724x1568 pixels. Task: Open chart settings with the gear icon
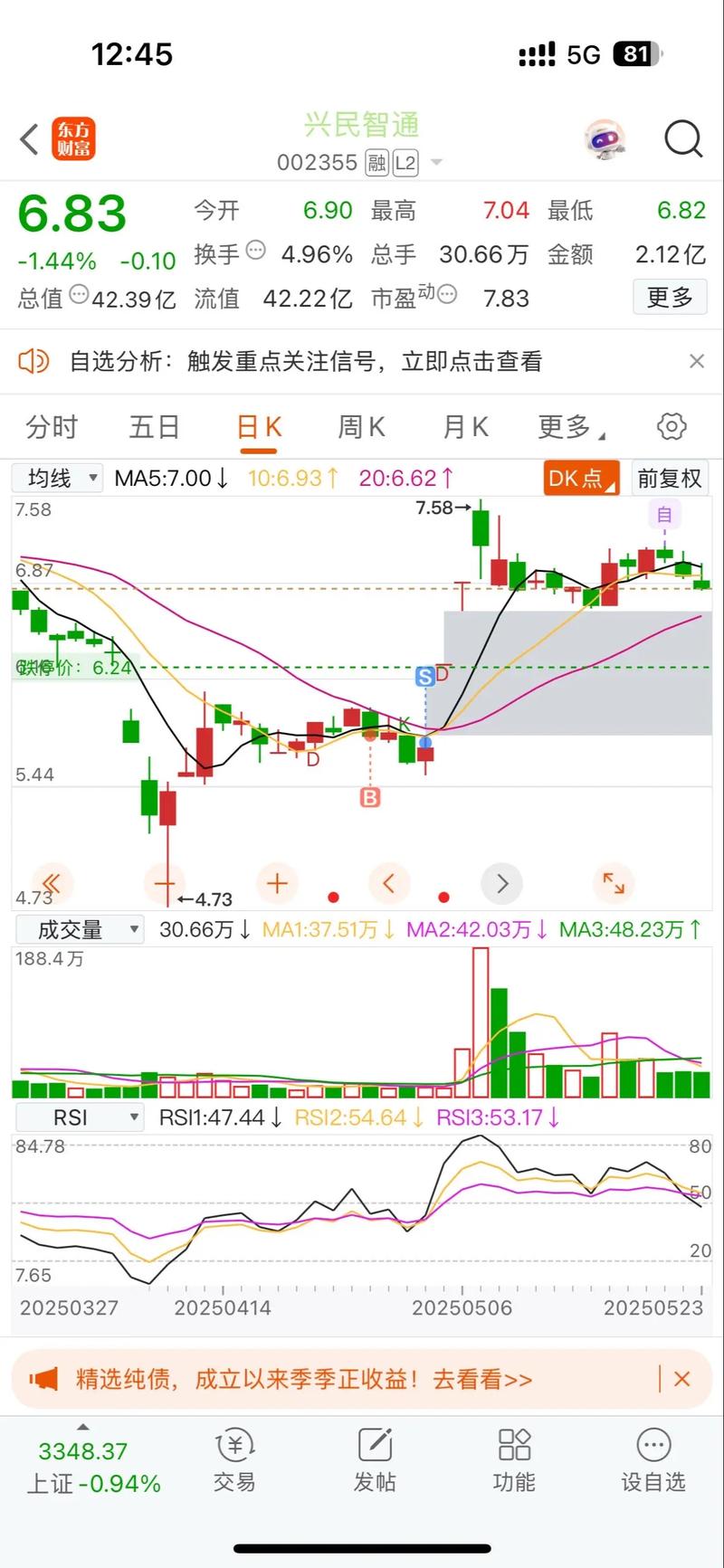tap(671, 425)
